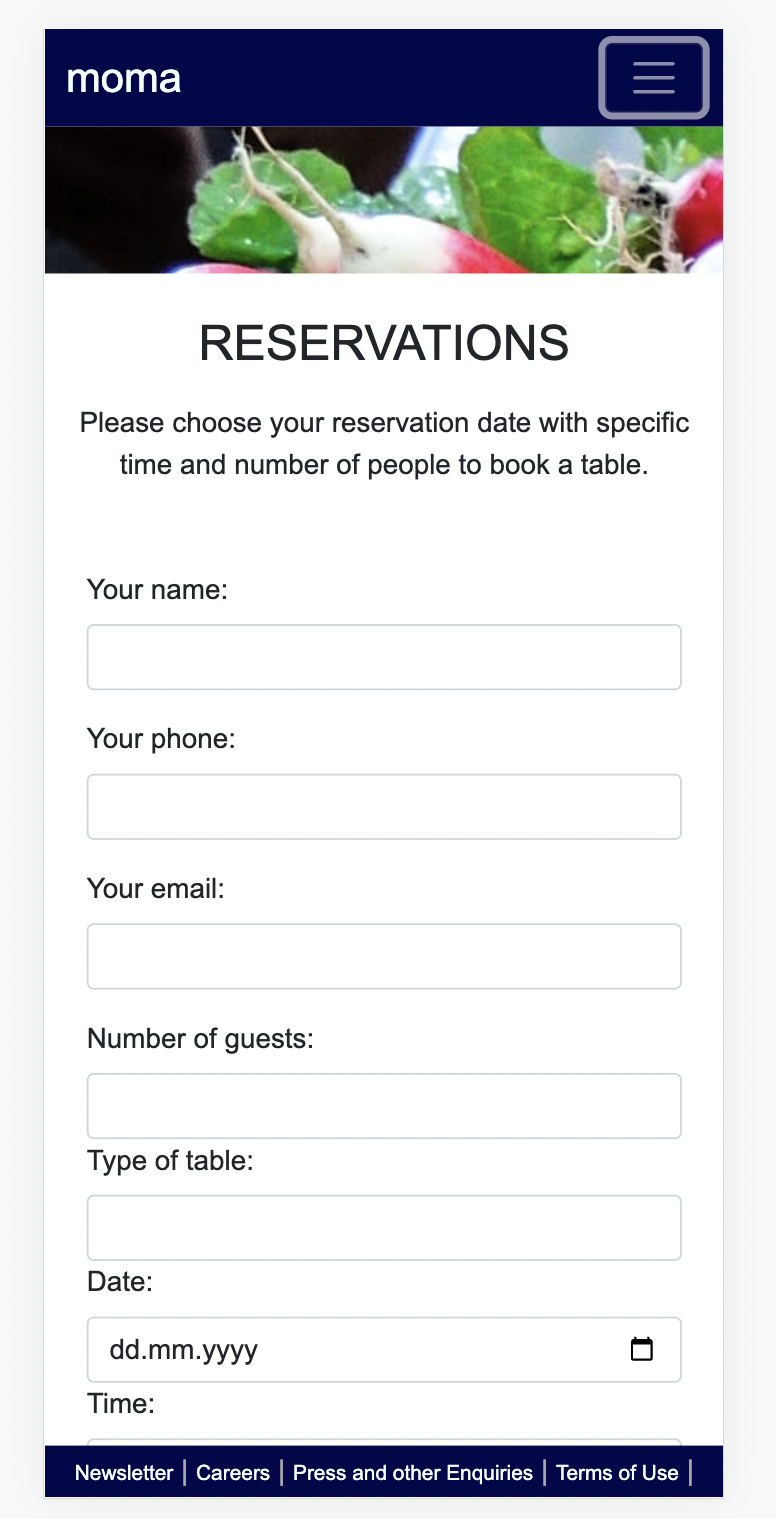
Task: Open the Careers link
Action: 232,1472
